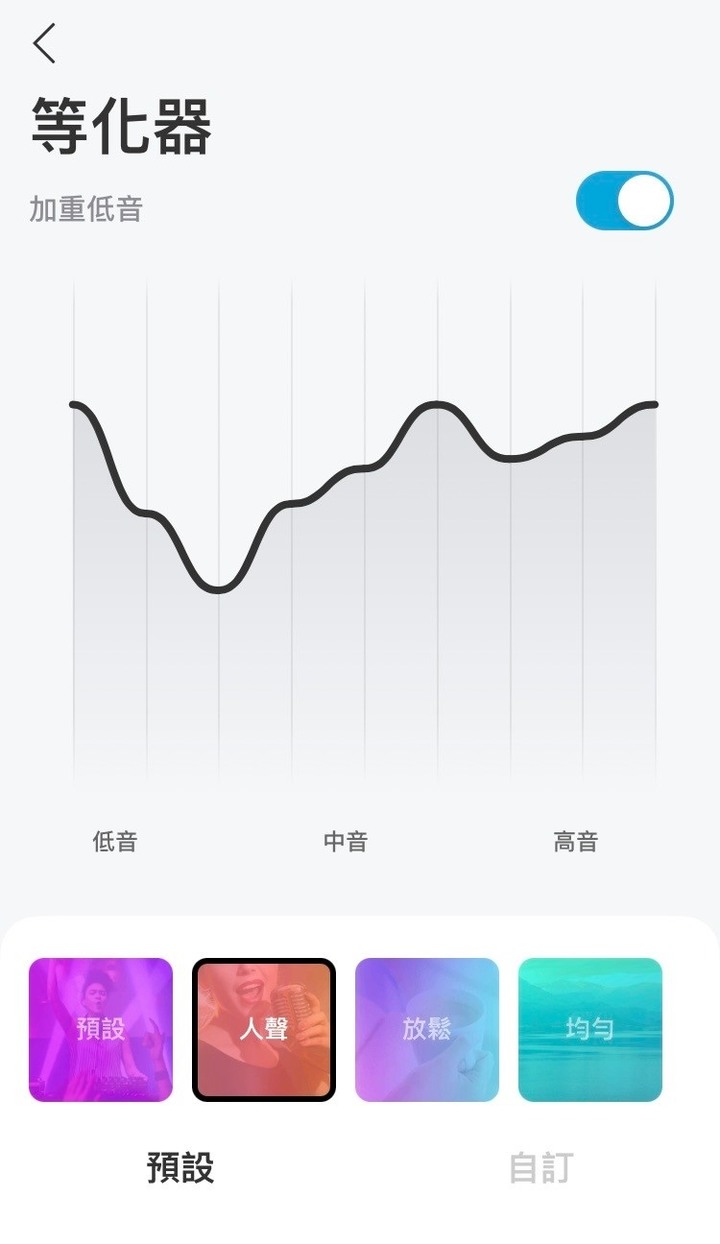The height and width of the screenshot is (1244, 720).
Task: Select the 均勻 even preset thumbnail
Action: pos(590,1028)
